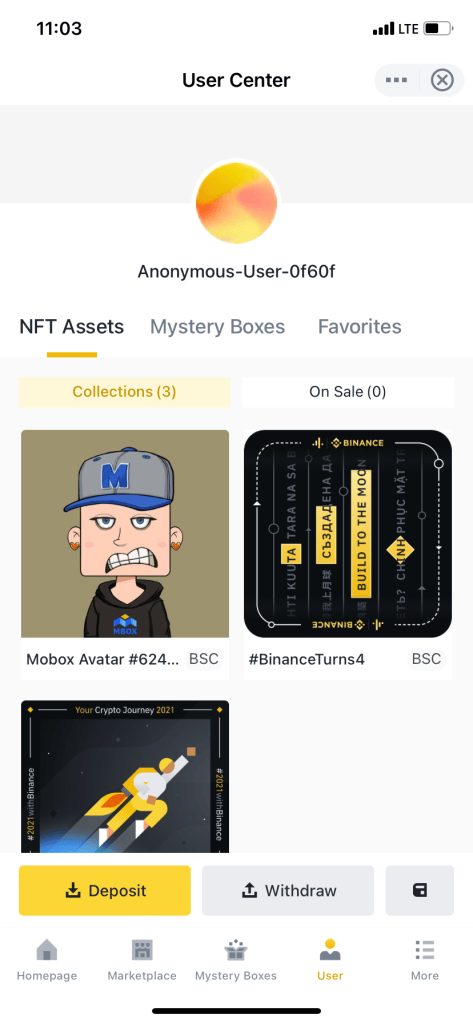Open the Mobox Avatar NFT card
The height and width of the screenshot is (1023, 473).
125,555
